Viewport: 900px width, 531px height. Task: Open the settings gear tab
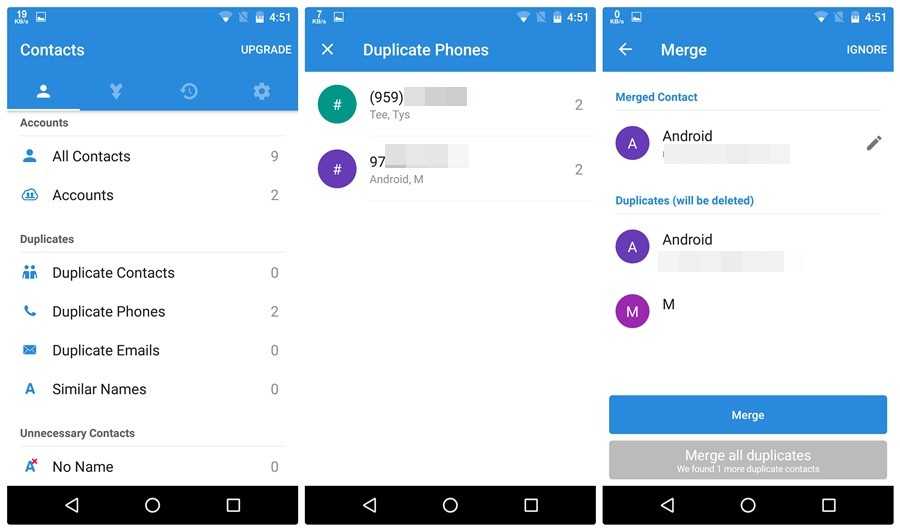point(262,91)
